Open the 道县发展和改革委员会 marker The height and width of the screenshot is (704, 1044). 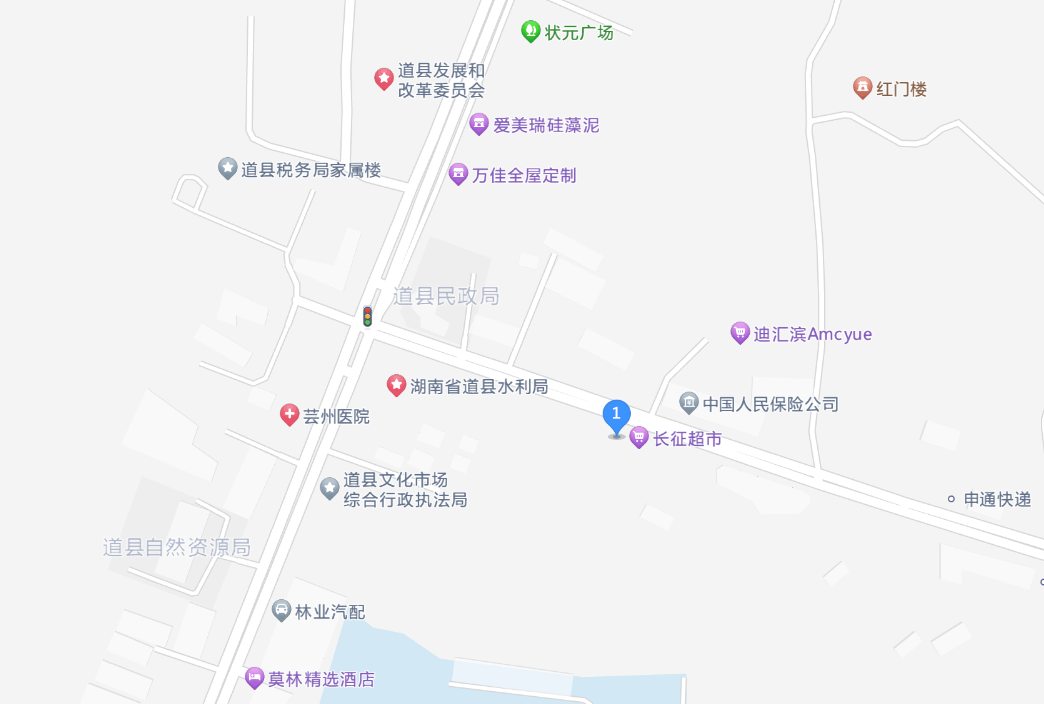pos(383,78)
